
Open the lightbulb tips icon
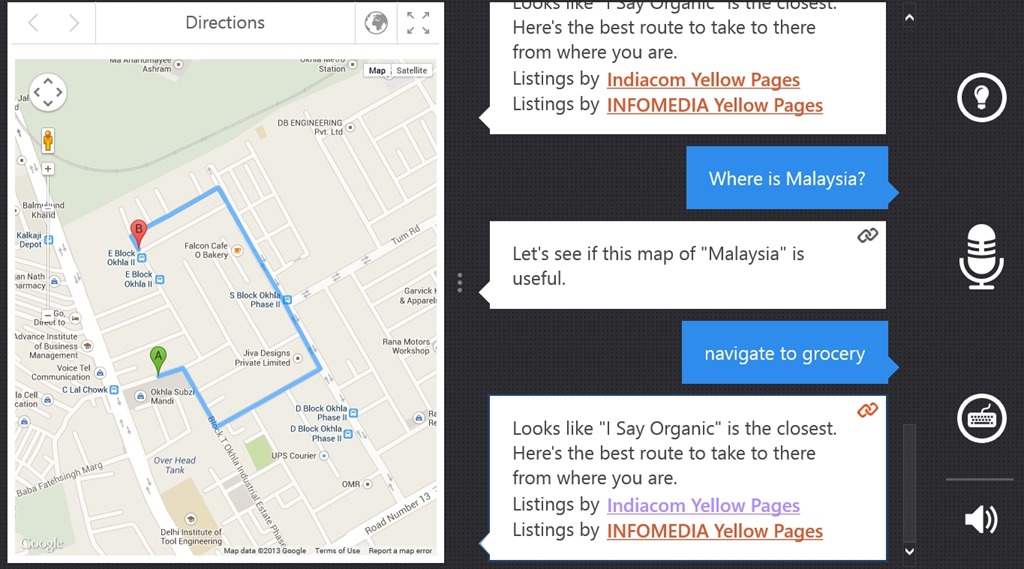pyautogui.click(x=981, y=97)
